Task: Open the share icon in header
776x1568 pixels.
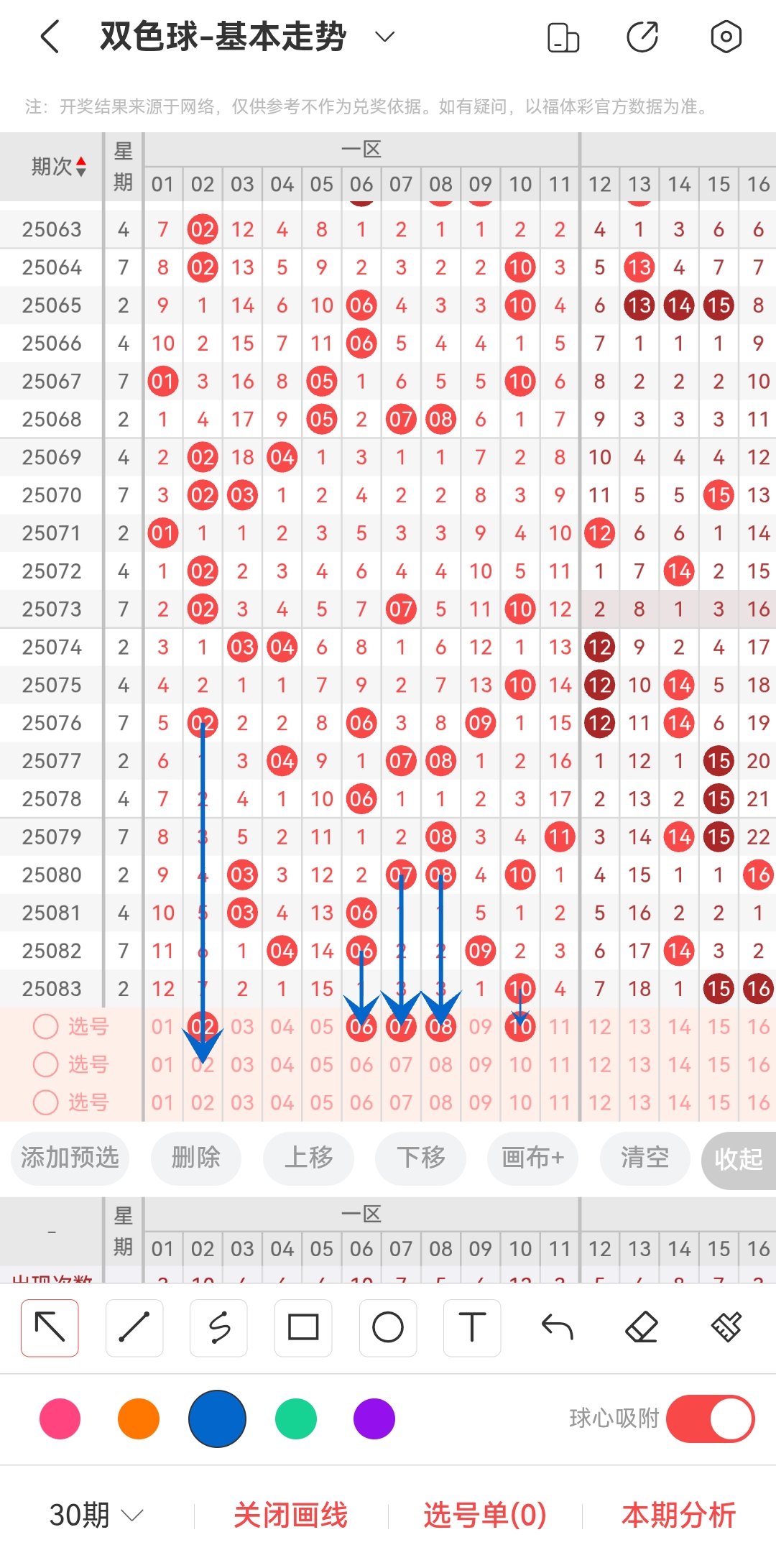Action: (642, 37)
